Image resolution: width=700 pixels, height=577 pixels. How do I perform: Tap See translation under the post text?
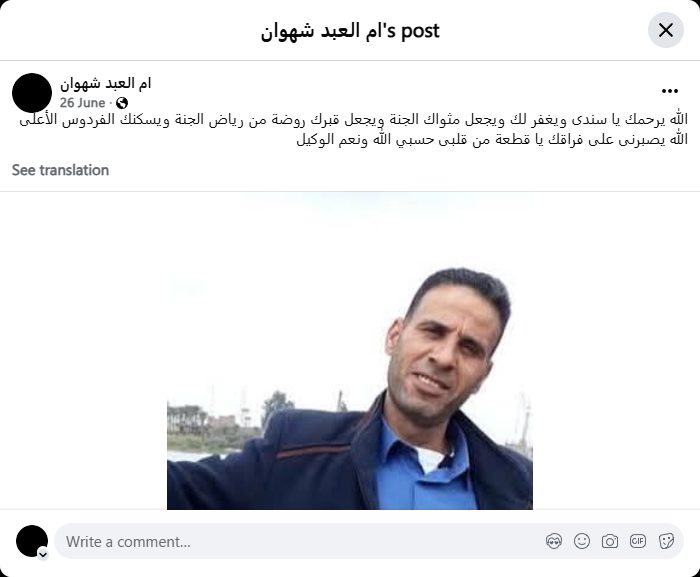[x=60, y=170]
